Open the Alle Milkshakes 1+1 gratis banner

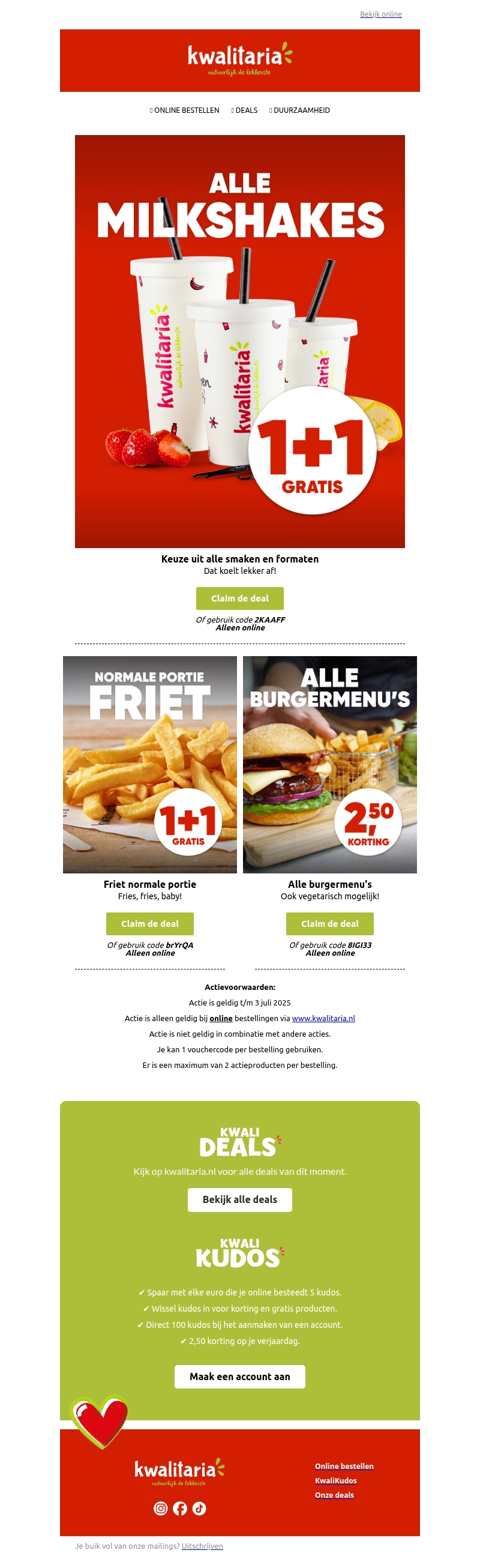[x=239, y=341]
